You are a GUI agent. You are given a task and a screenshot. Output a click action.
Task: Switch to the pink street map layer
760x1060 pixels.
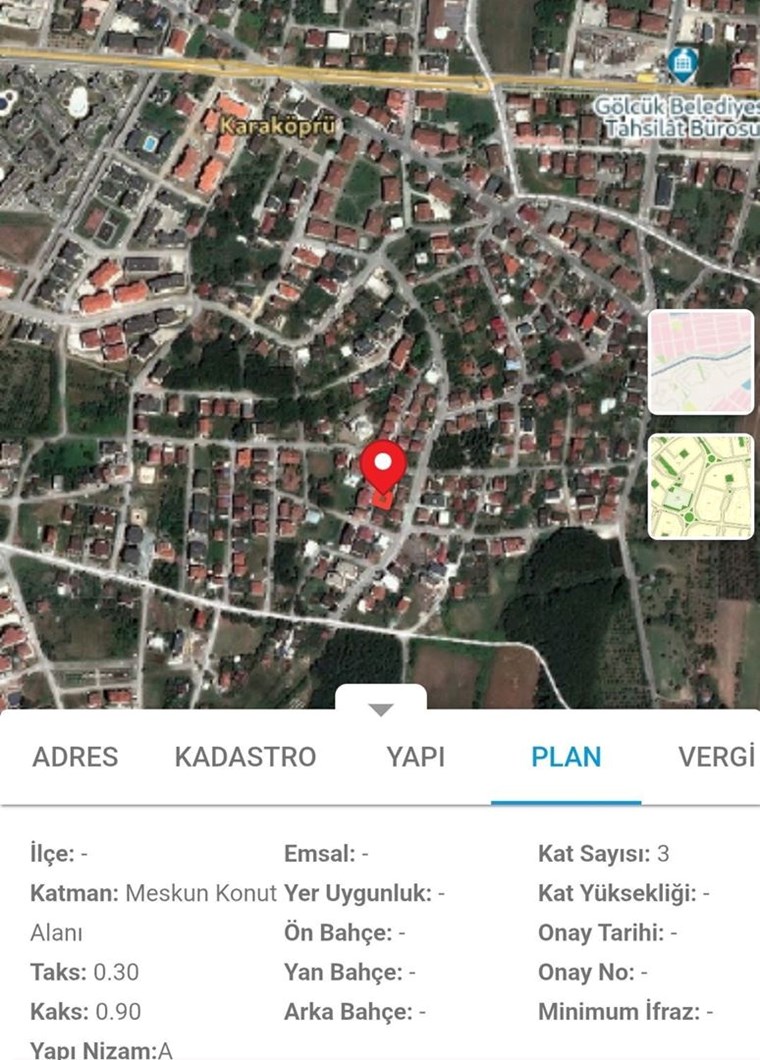point(701,361)
